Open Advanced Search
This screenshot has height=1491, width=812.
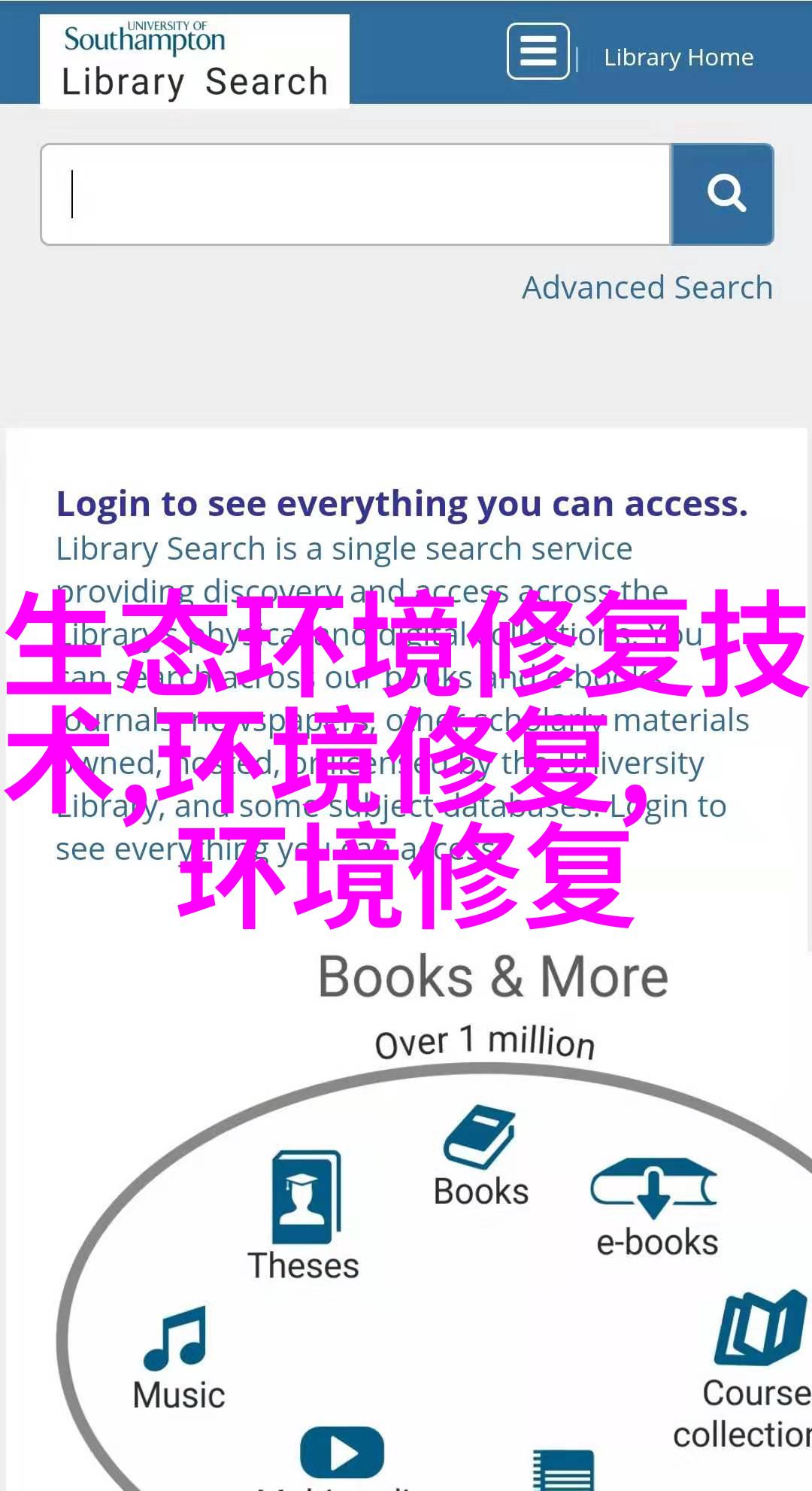647,287
